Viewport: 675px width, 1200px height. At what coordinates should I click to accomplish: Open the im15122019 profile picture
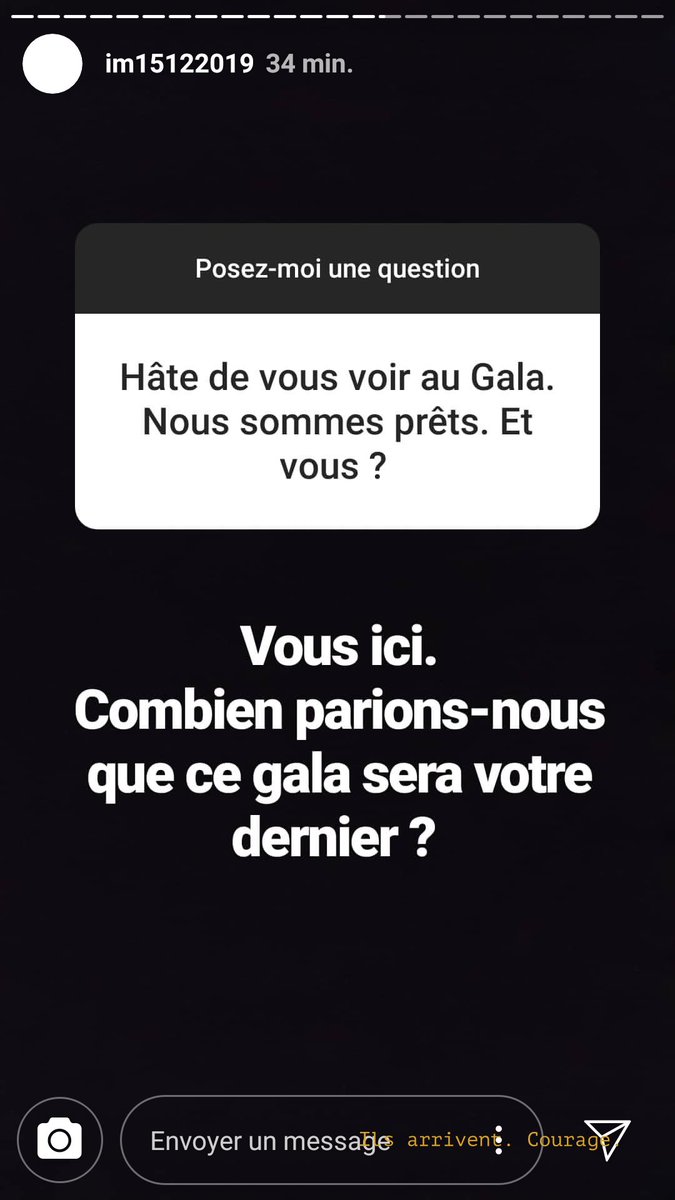coord(52,64)
